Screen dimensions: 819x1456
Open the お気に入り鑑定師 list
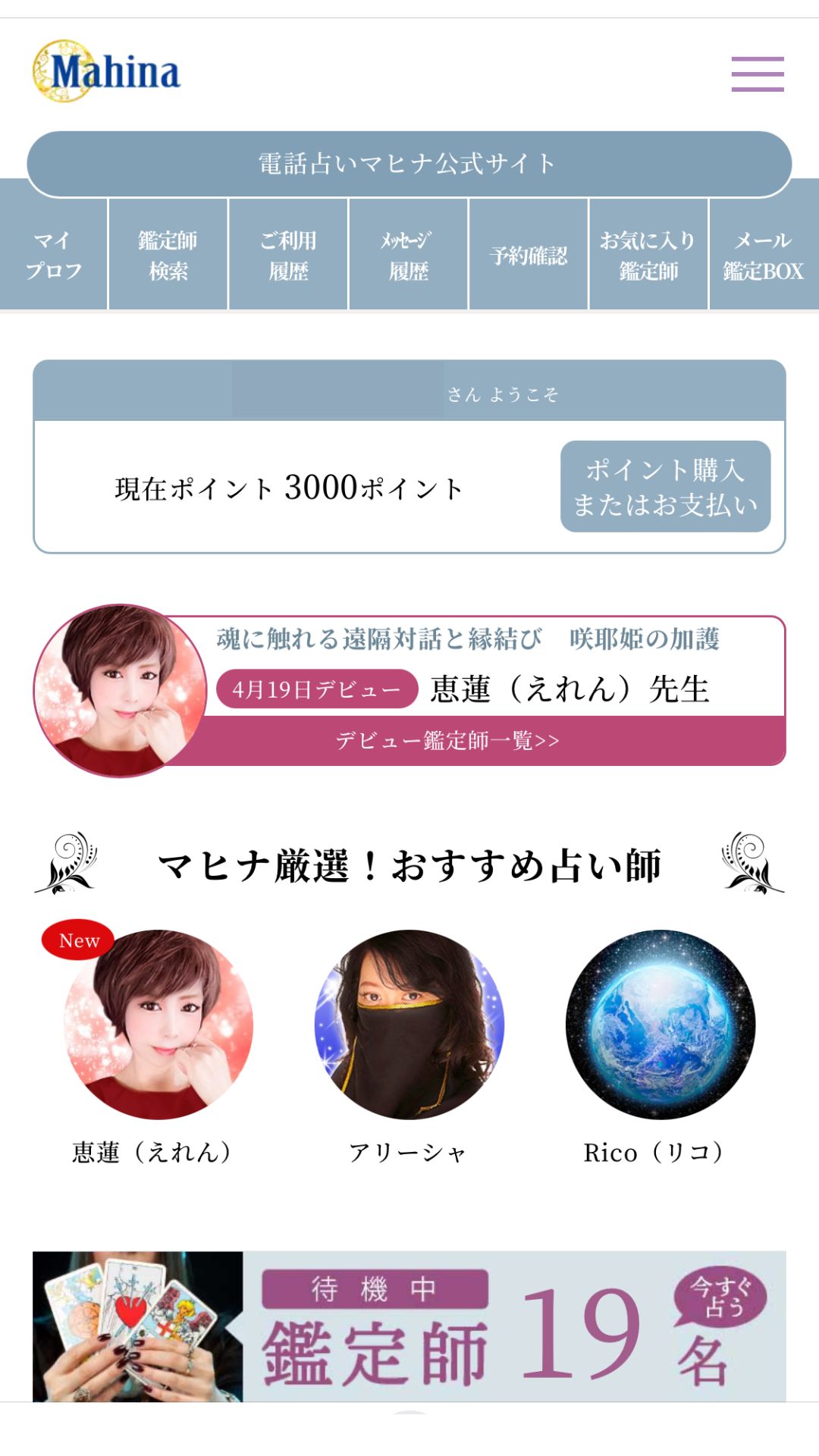click(647, 254)
